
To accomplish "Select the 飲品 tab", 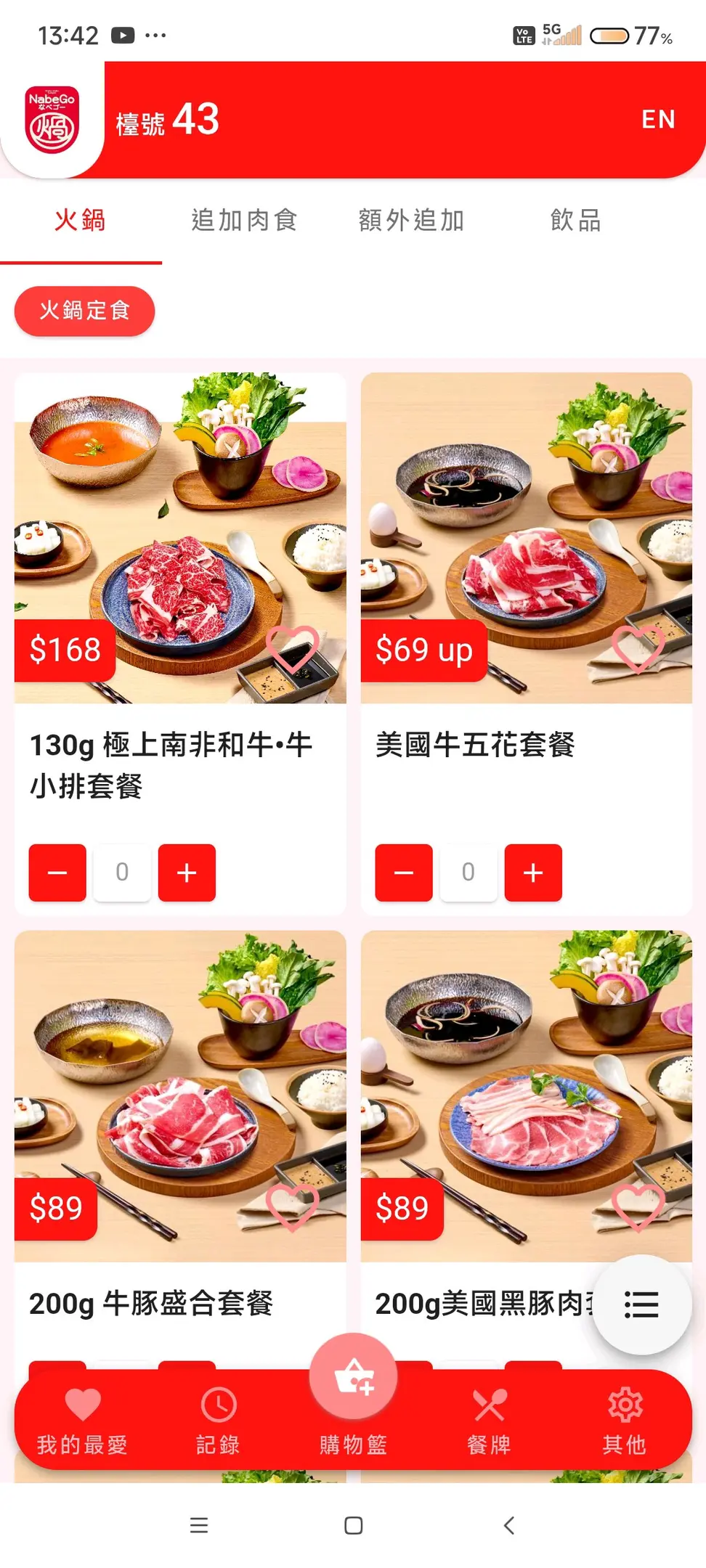I will [576, 221].
